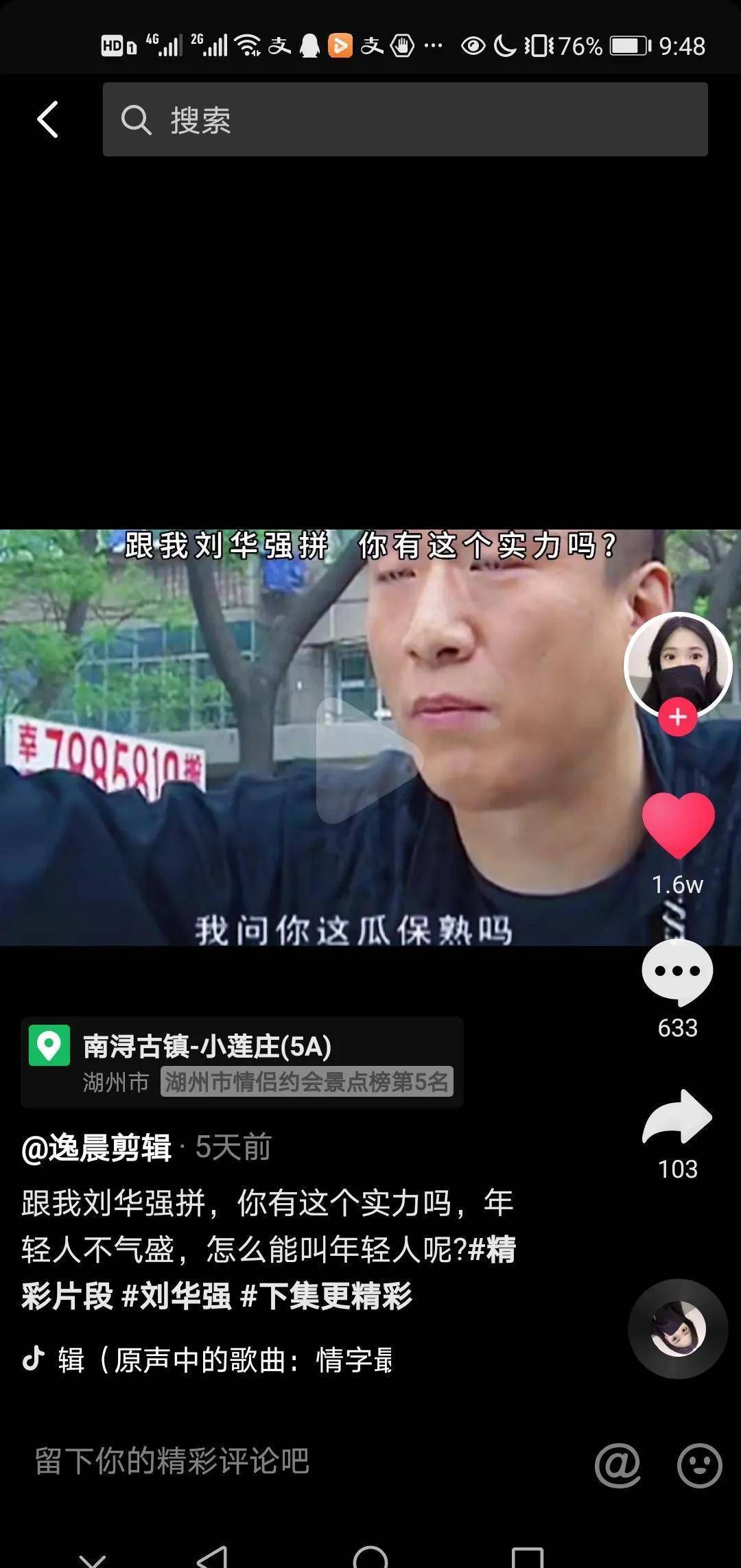
Task: Like the video via the heart icon
Action: [x=678, y=824]
